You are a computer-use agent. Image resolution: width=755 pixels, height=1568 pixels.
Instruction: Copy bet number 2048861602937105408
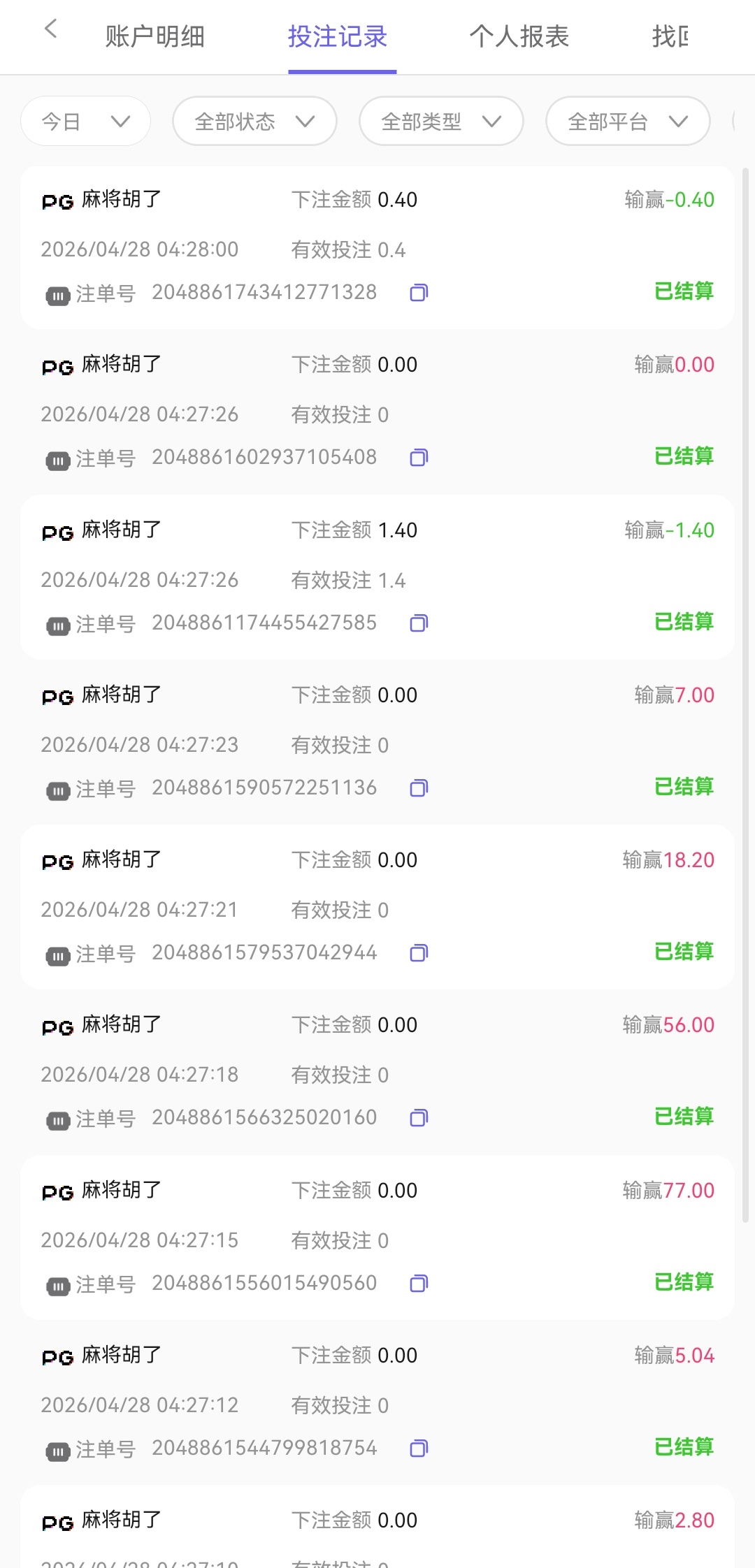(x=419, y=457)
